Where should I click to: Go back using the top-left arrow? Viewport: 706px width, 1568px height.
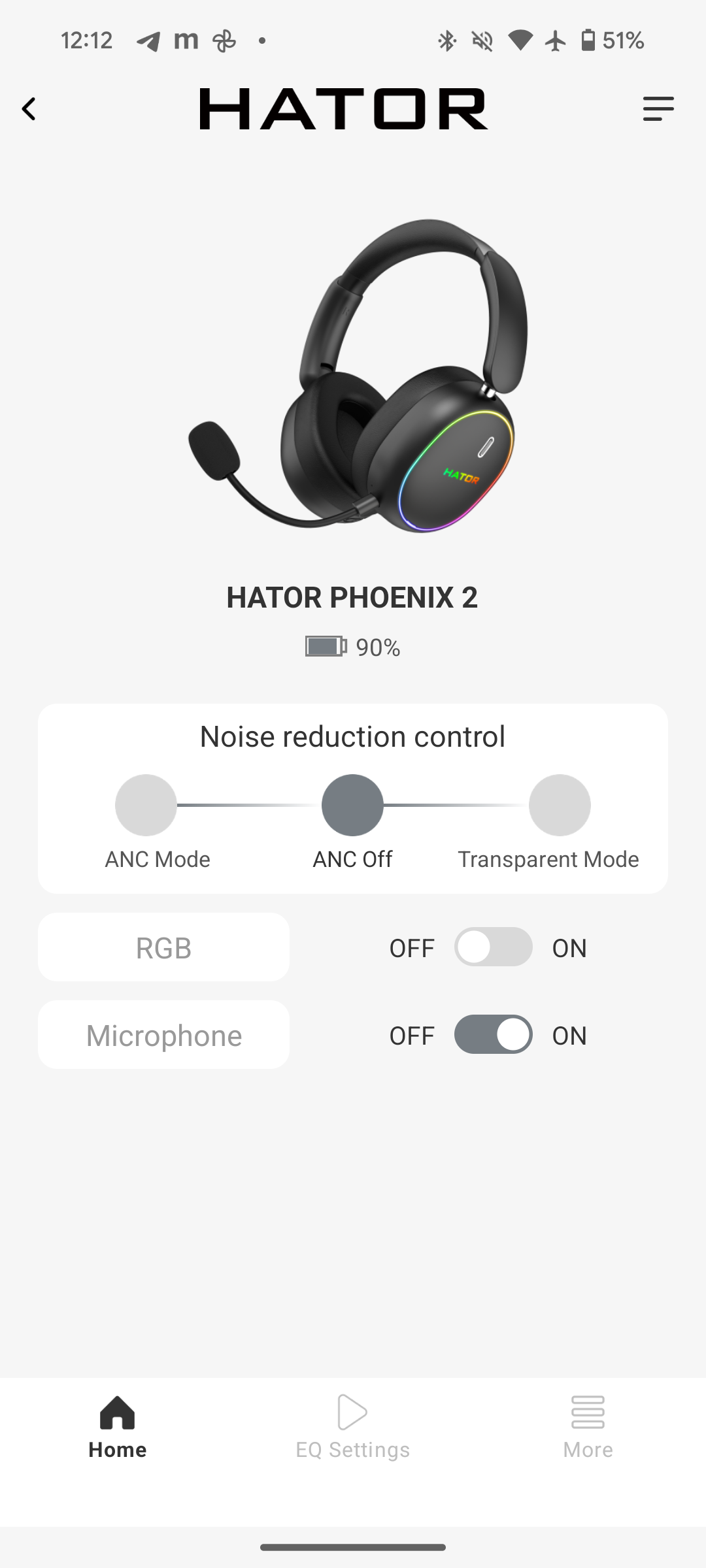click(x=29, y=109)
